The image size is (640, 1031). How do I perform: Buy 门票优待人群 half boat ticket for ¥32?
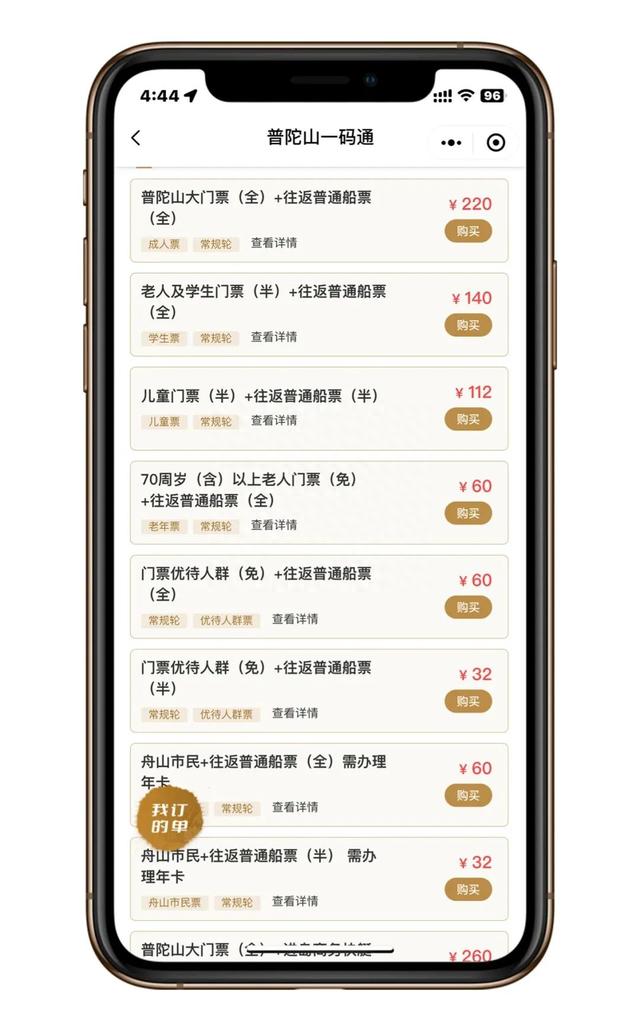tap(468, 702)
